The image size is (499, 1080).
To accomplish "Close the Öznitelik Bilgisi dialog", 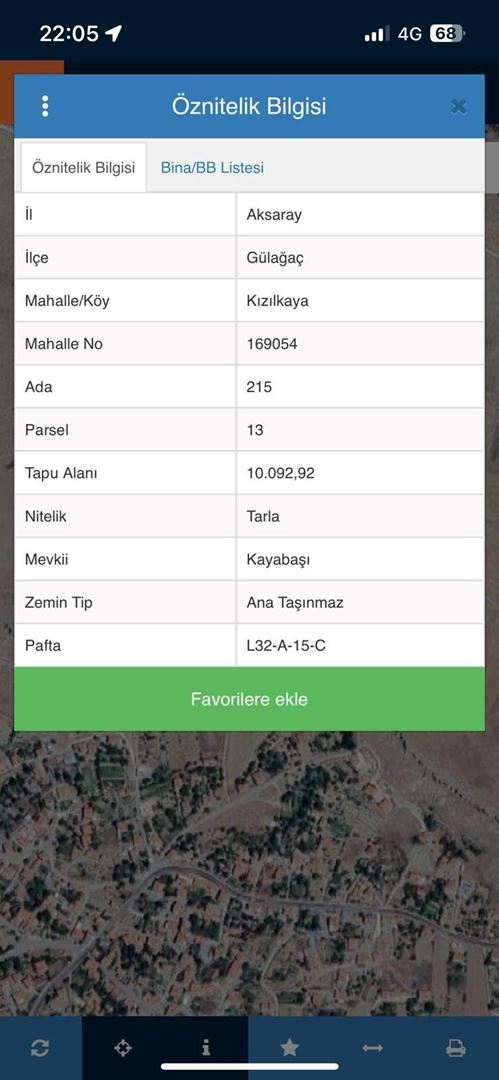I will pyautogui.click(x=458, y=106).
